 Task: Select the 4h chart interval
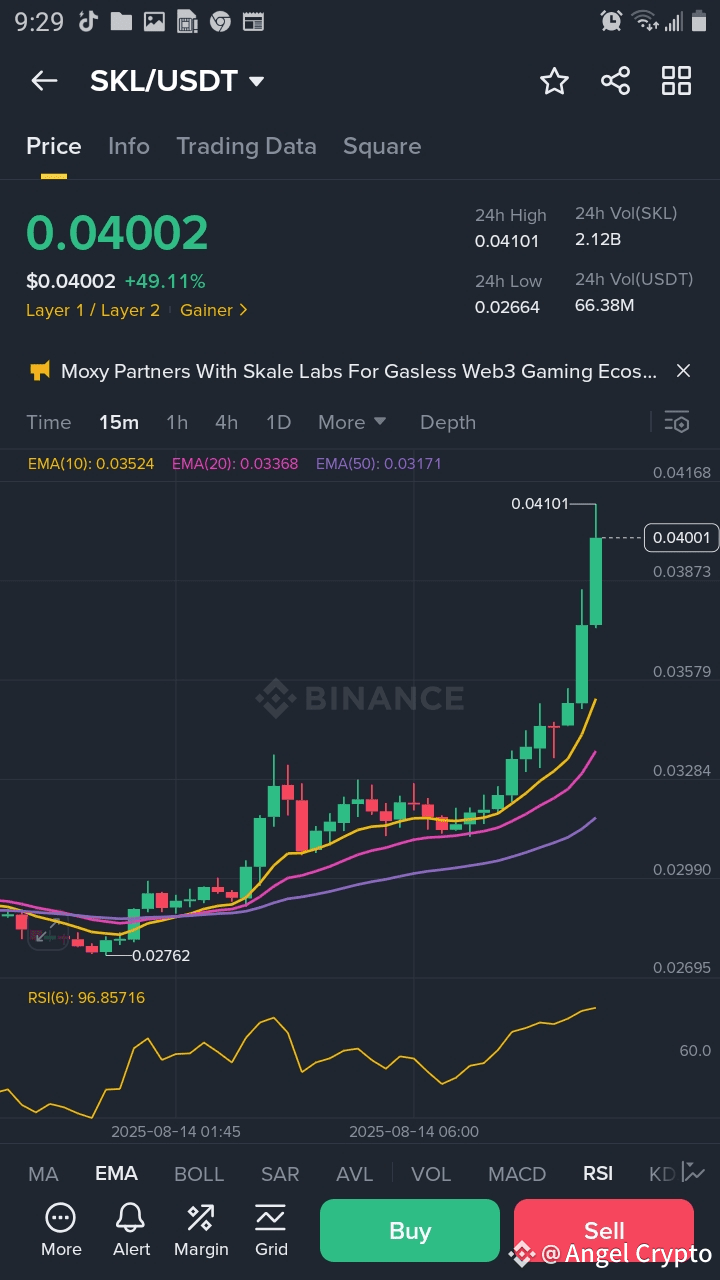(x=227, y=422)
